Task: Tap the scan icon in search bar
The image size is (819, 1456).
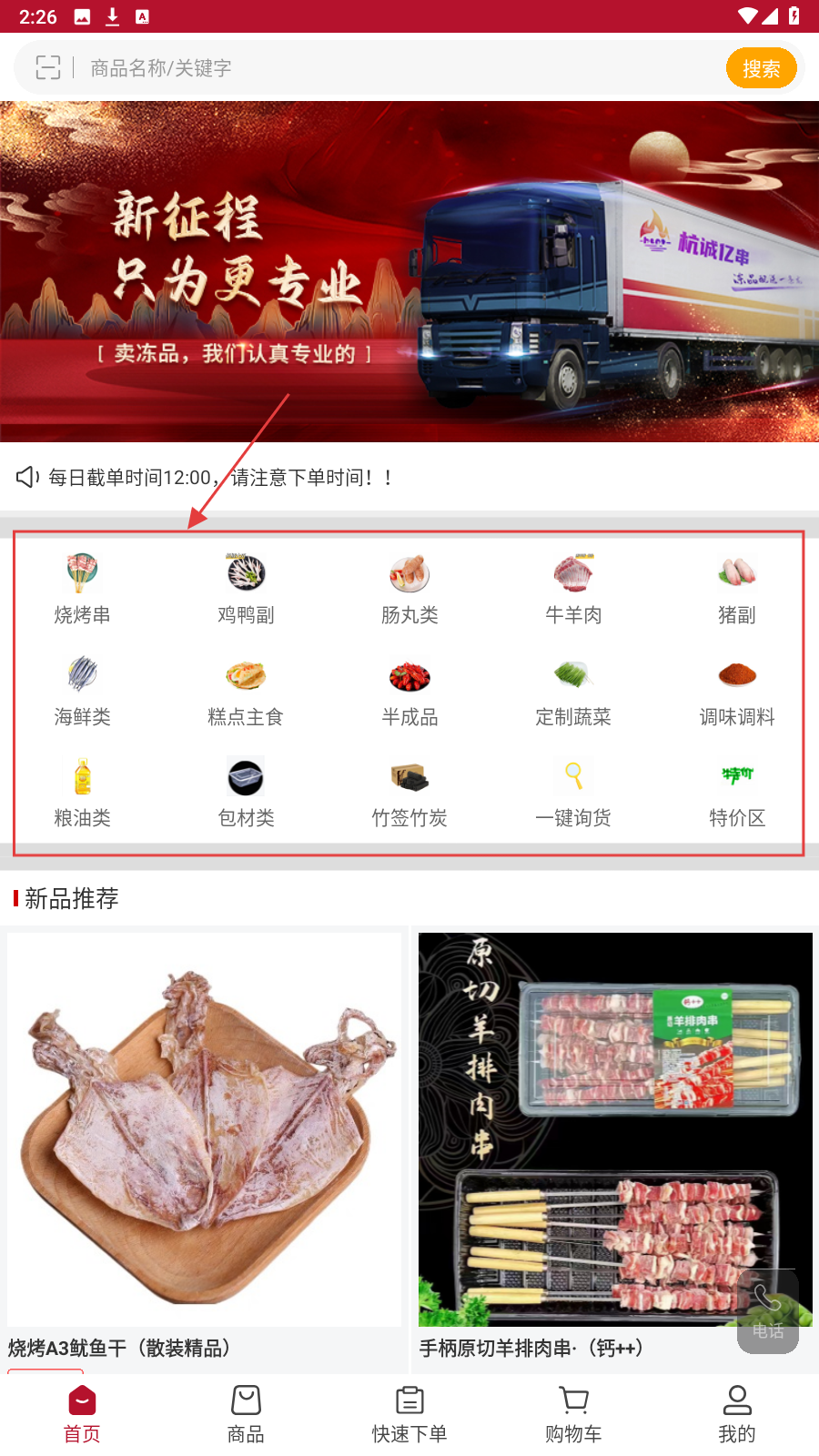Action: [x=47, y=67]
